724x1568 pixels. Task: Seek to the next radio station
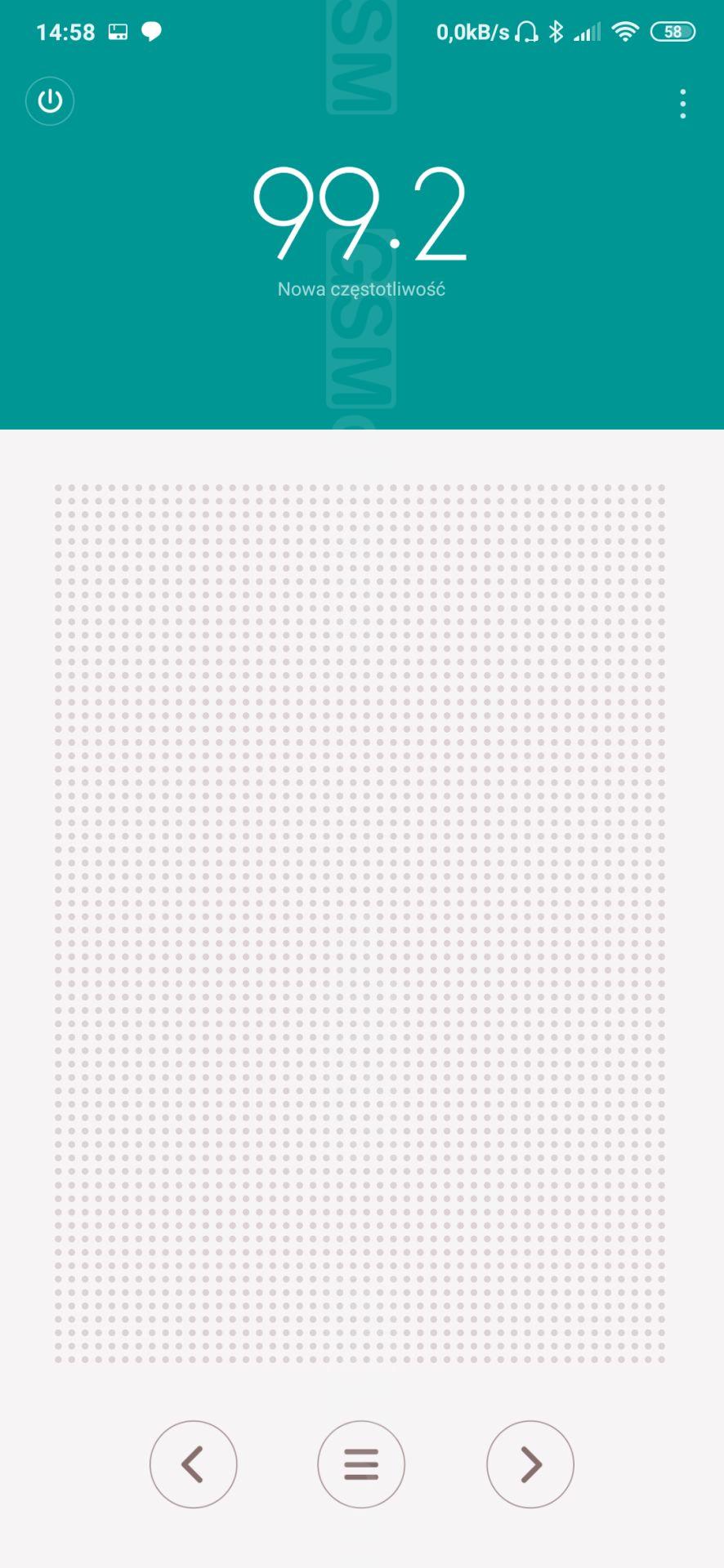pos(530,1464)
